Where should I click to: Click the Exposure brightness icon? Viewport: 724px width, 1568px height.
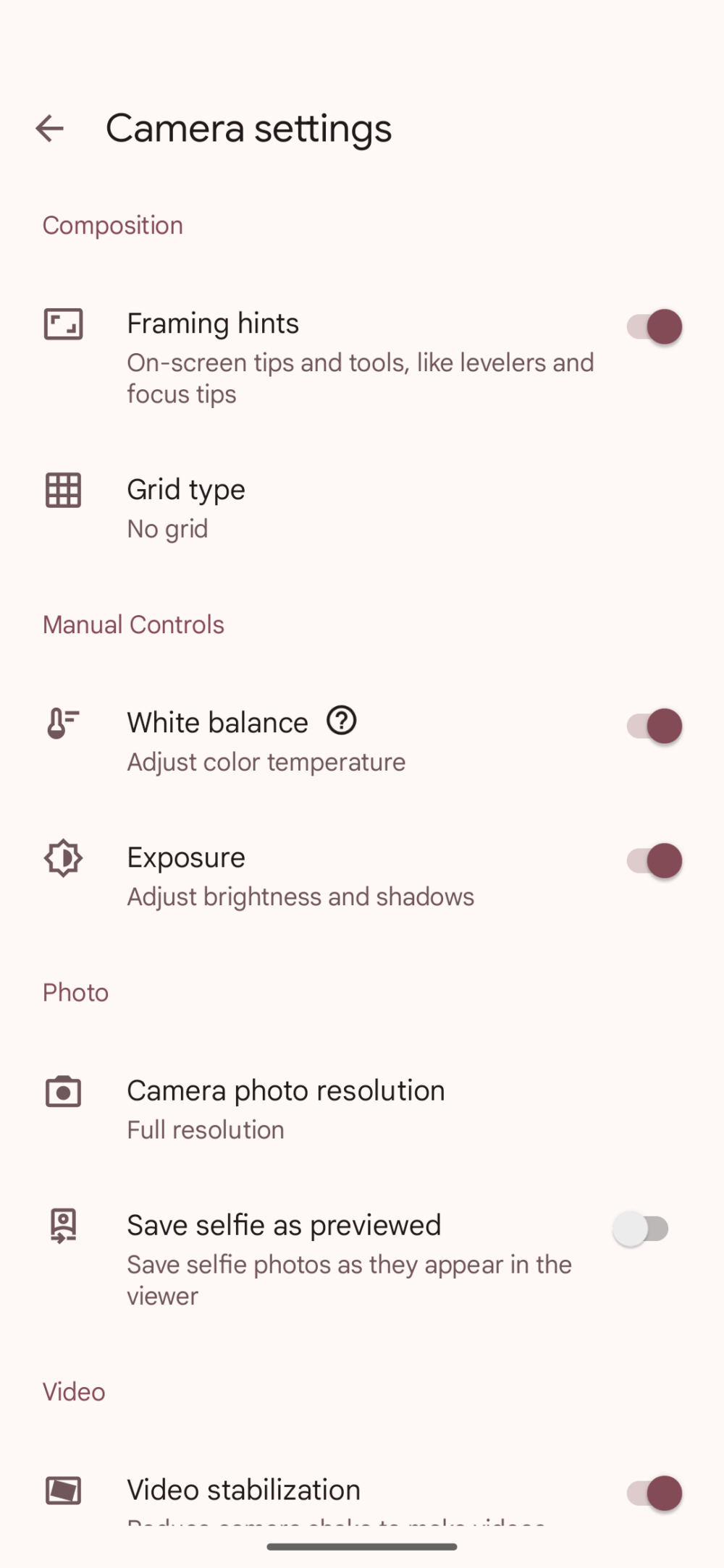pyautogui.click(x=64, y=858)
